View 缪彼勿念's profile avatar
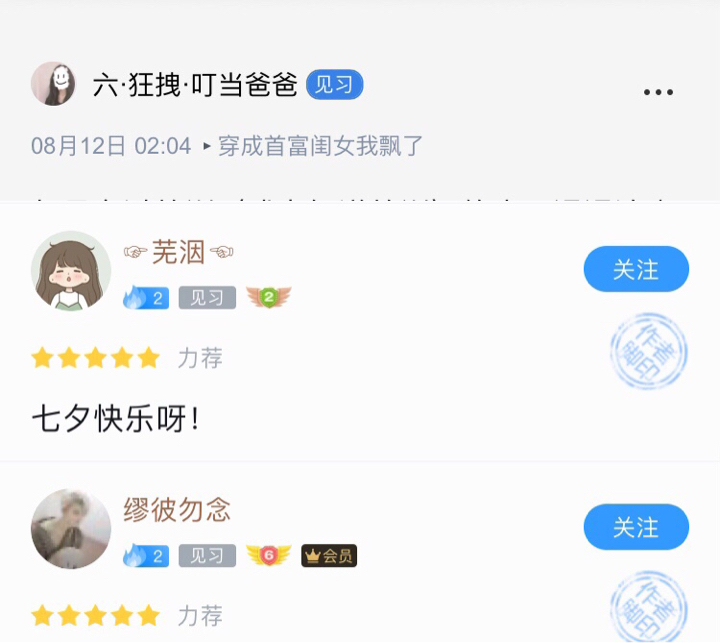 point(71,529)
